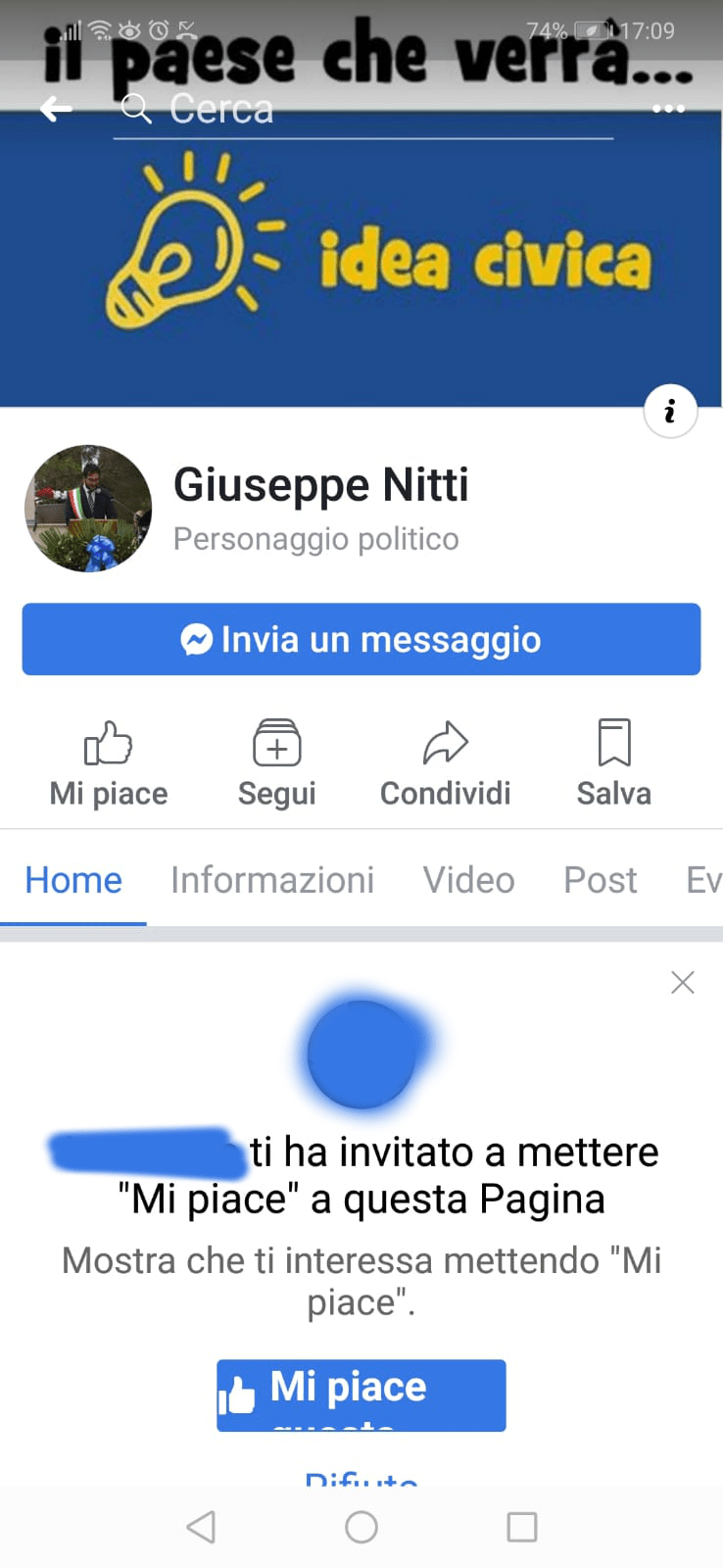Image resolution: width=723 pixels, height=1568 pixels.
Task: Save the page with Salva
Action: tap(614, 764)
